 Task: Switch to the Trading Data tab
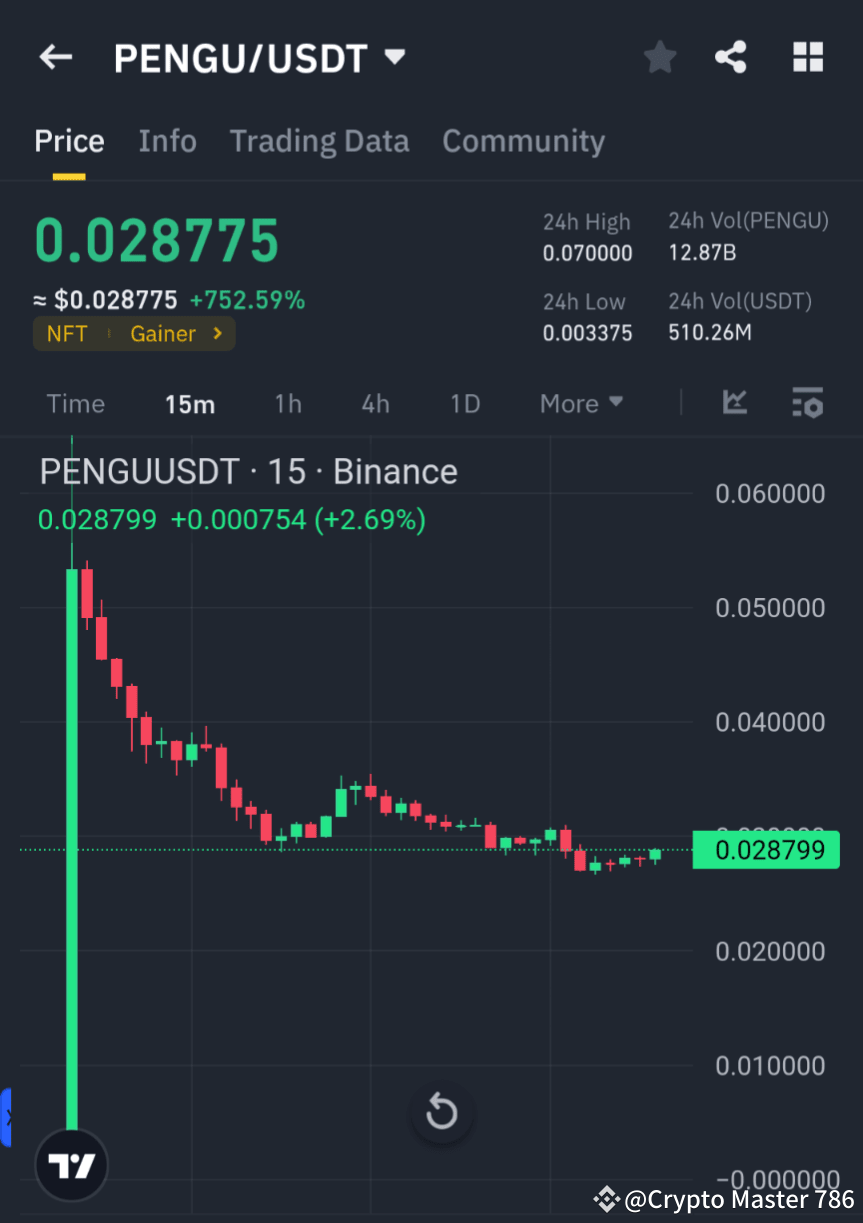pyautogui.click(x=319, y=141)
